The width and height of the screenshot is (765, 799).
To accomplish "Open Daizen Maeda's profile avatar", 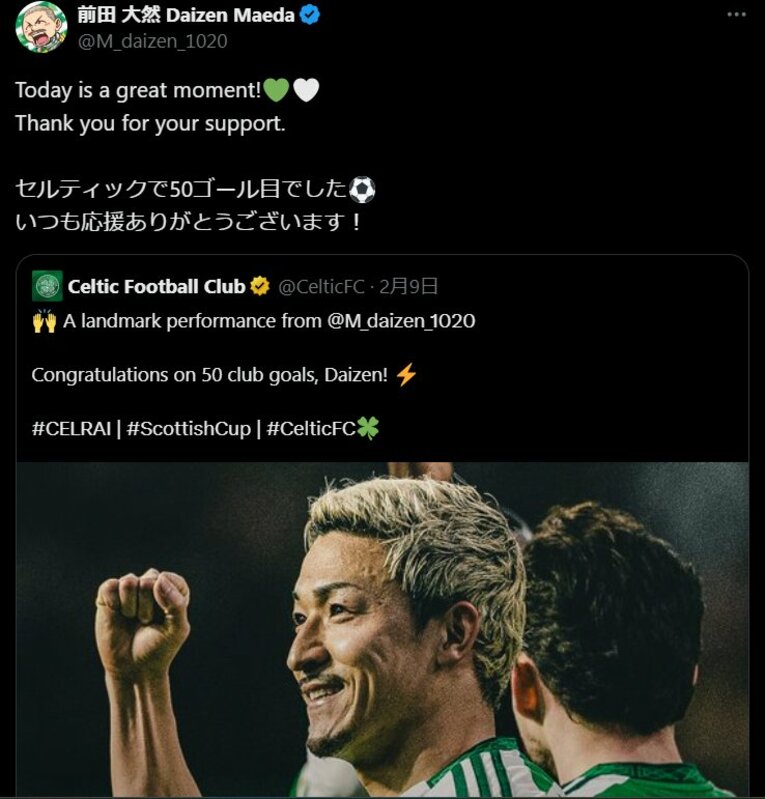I will (40, 28).
